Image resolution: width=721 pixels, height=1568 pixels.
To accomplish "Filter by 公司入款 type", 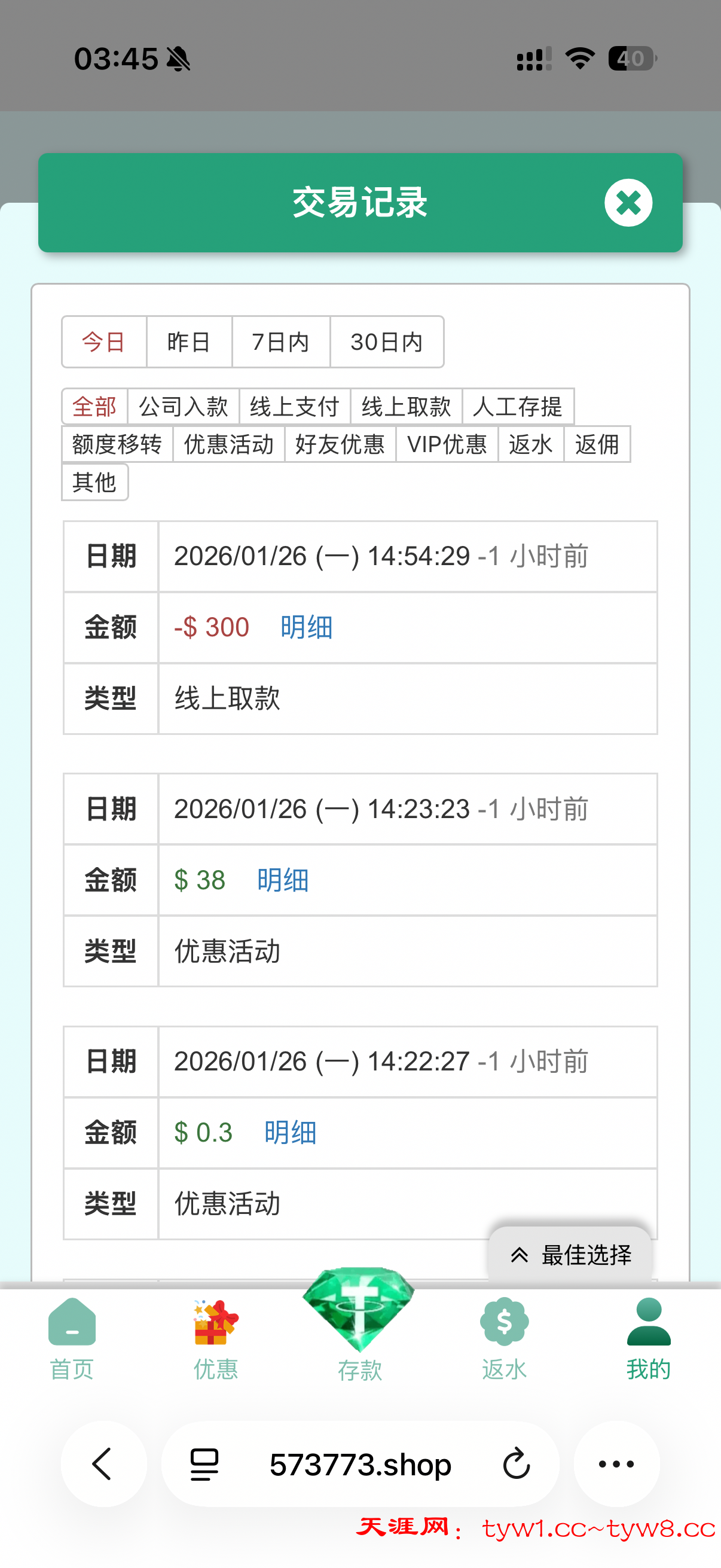I will 183,407.
